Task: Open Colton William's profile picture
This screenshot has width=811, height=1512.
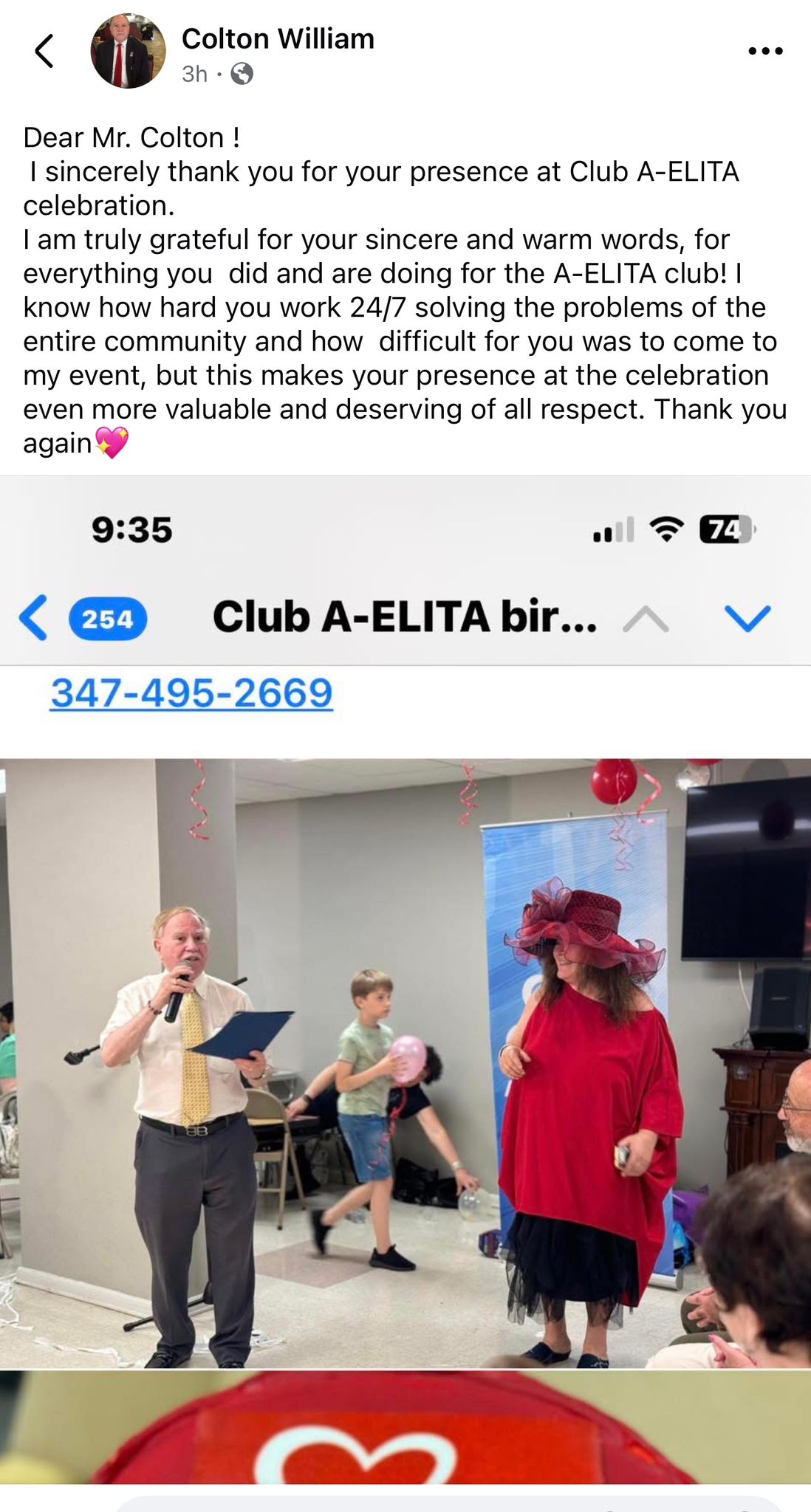Action: tap(128, 51)
